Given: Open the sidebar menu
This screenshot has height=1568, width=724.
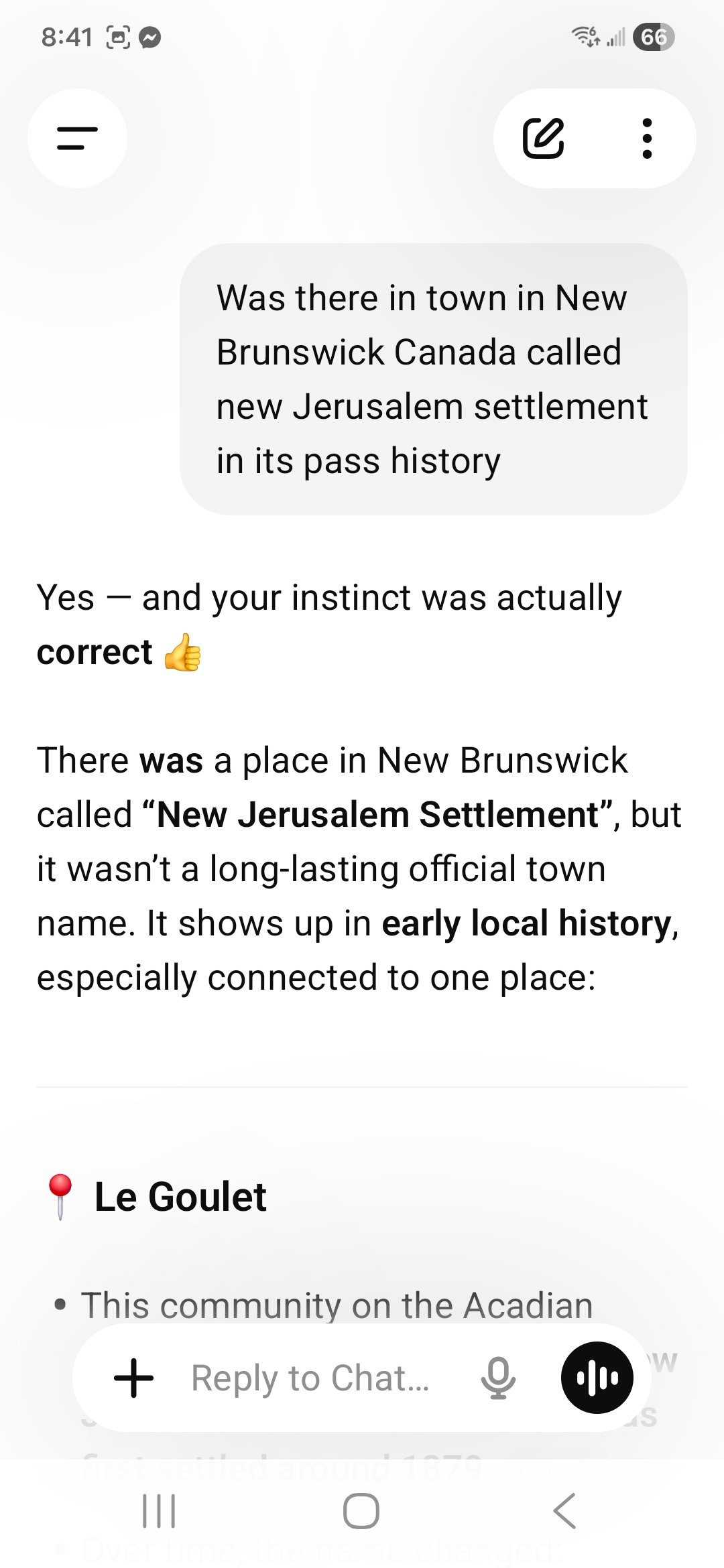Looking at the screenshot, I should (77, 139).
